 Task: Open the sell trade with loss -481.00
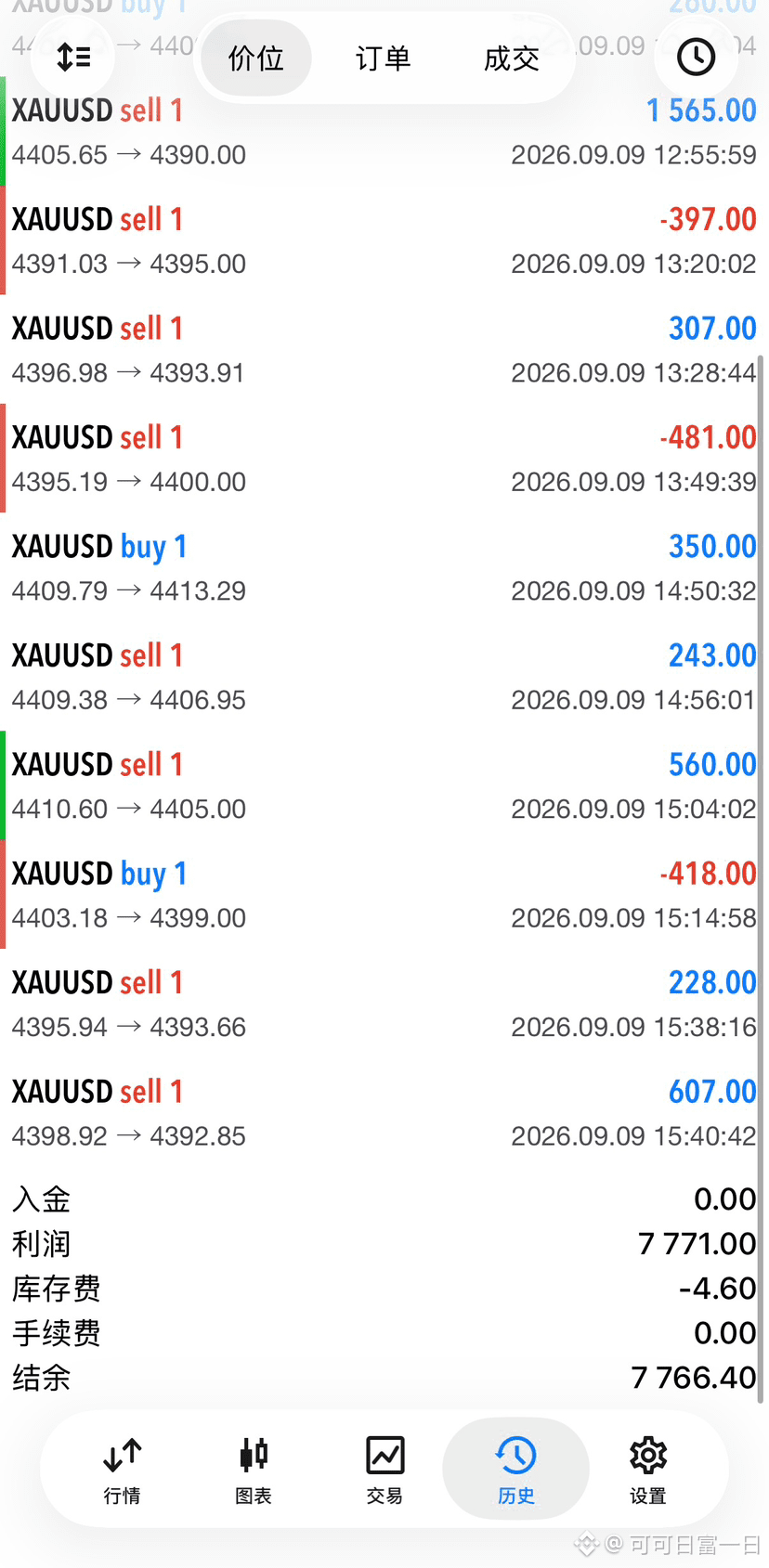pos(384,459)
